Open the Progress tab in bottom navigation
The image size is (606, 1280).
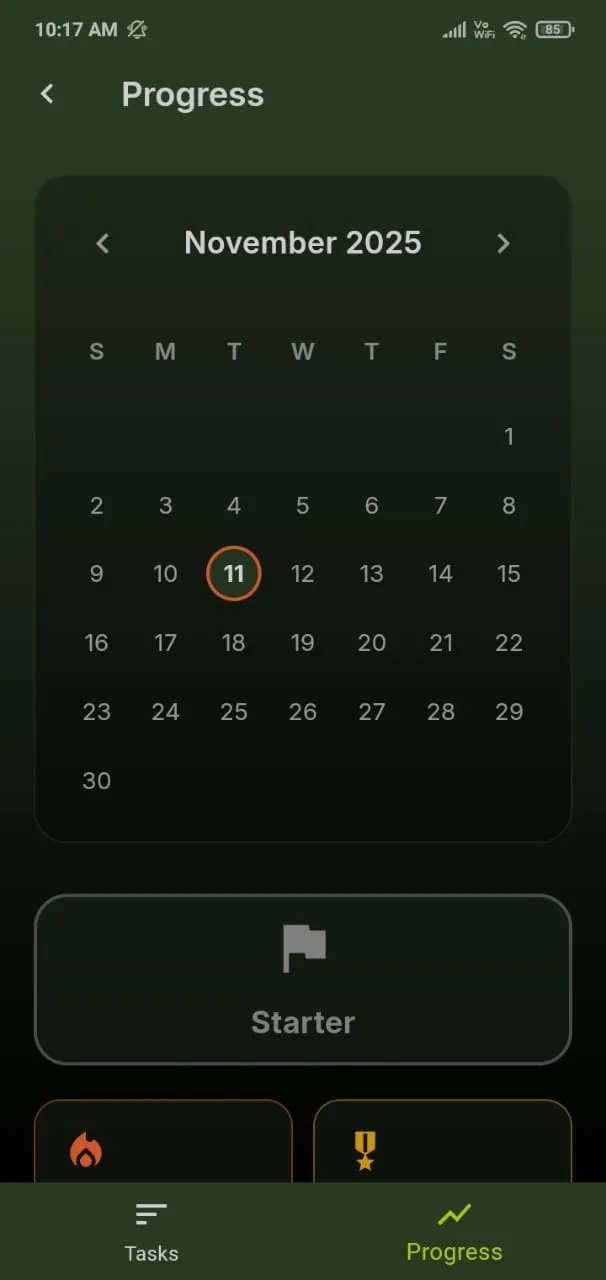click(454, 1232)
